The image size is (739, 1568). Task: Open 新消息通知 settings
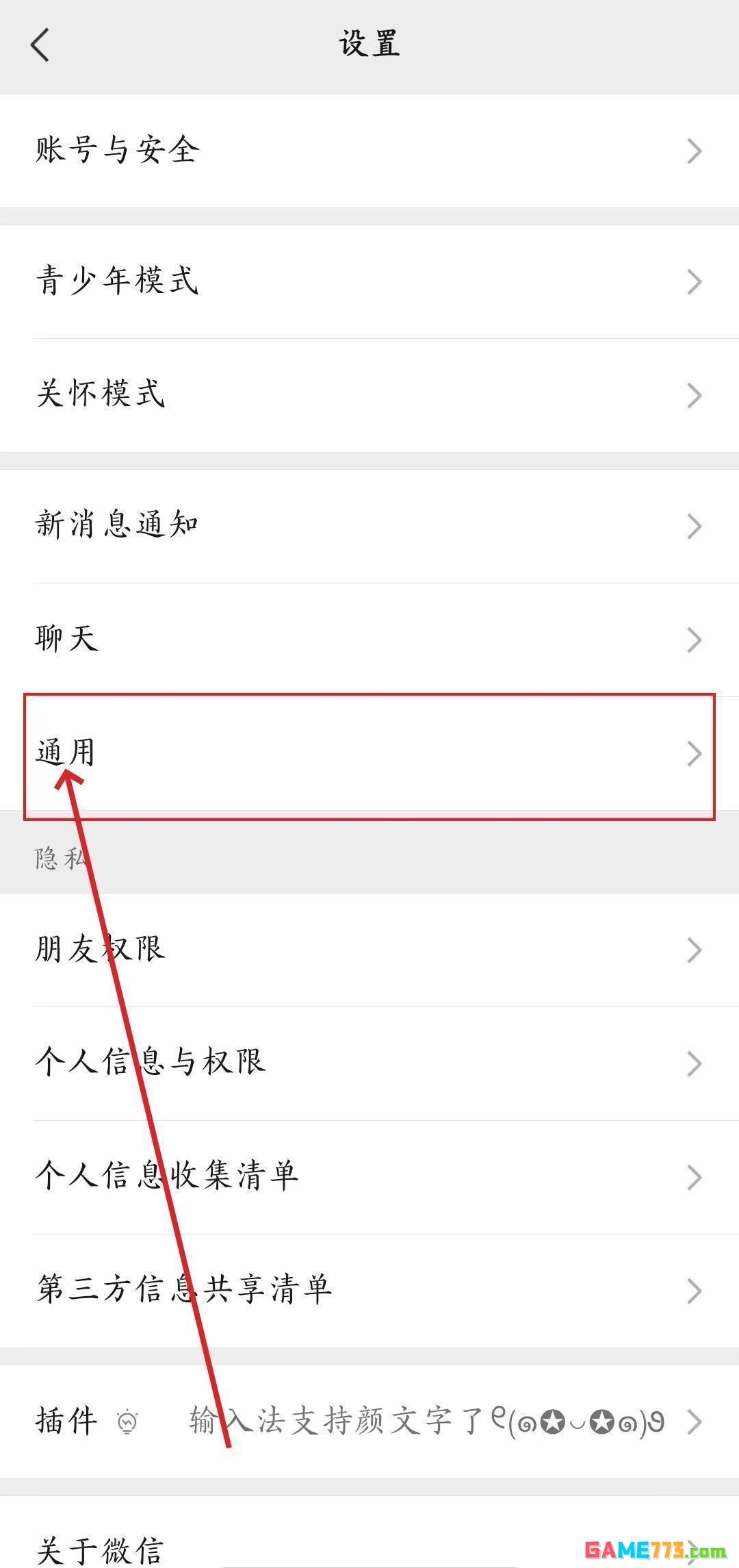click(369, 526)
